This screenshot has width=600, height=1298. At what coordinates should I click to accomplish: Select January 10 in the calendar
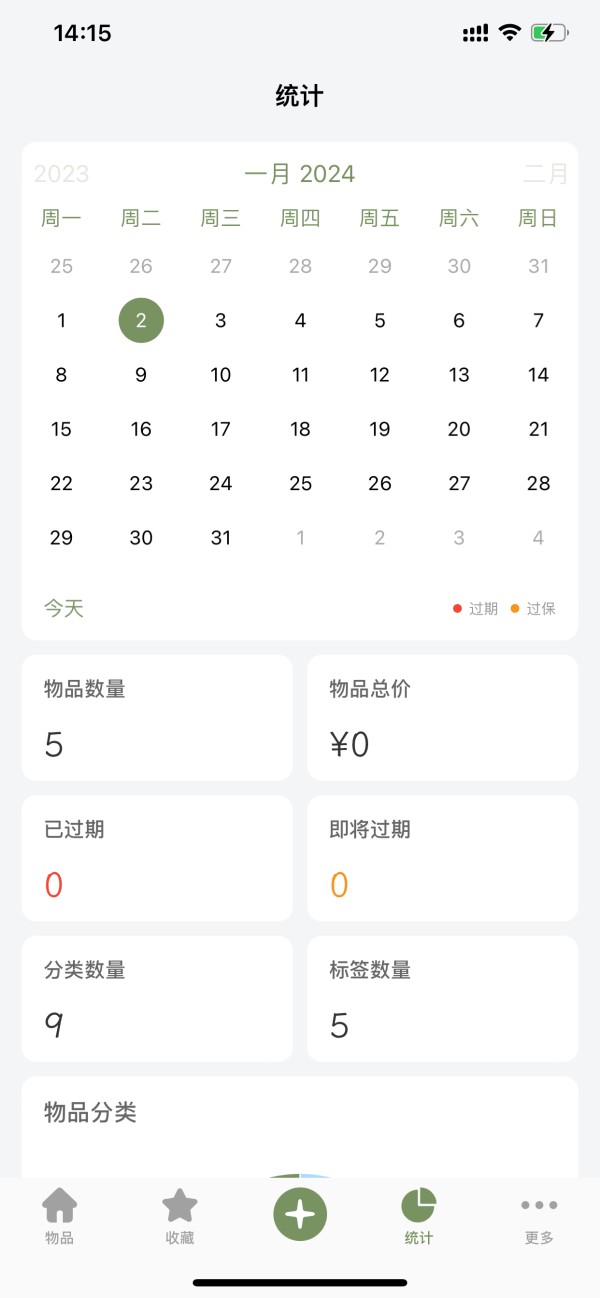coord(221,375)
